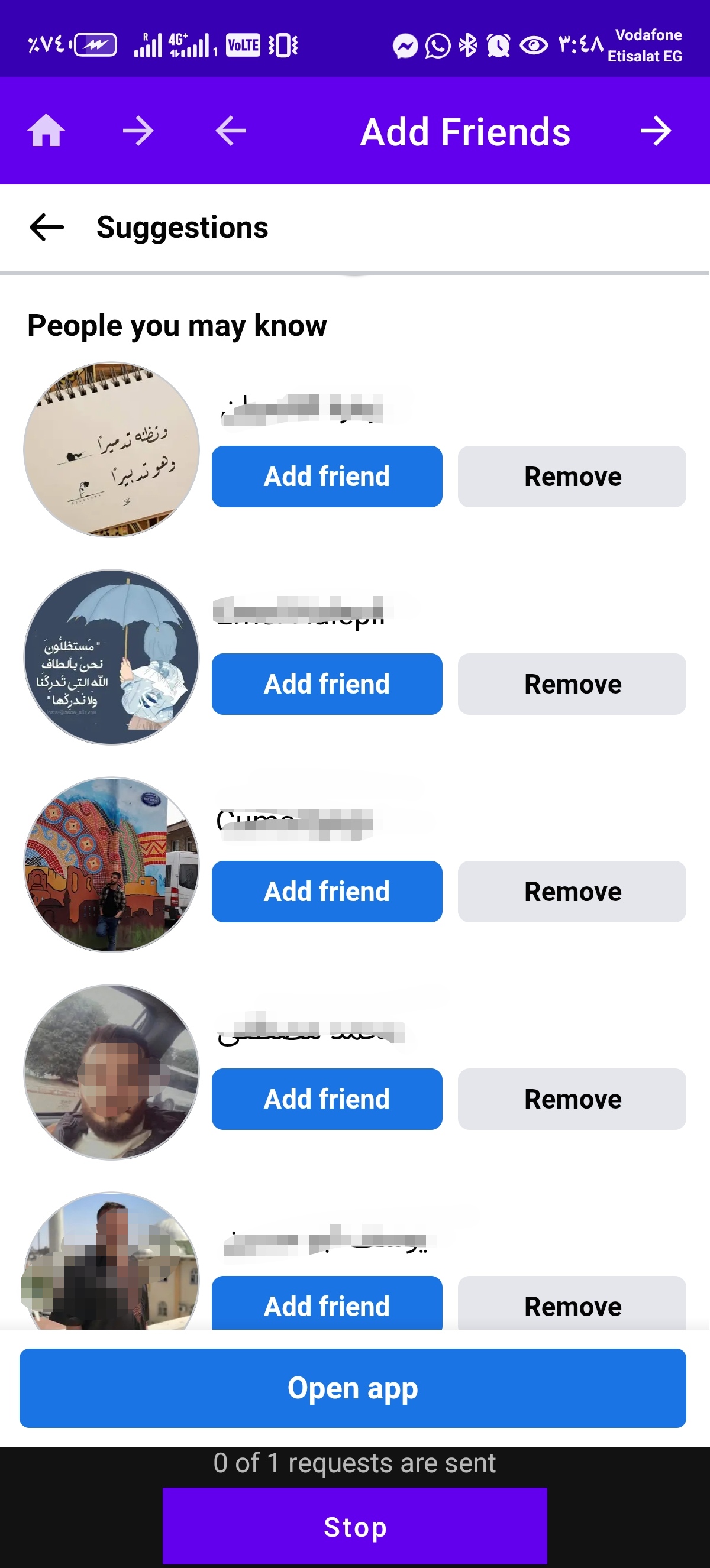Remove the suggestion with notebook calligraphy picture
This screenshot has width=710, height=1568.
pyautogui.click(x=571, y=477)
